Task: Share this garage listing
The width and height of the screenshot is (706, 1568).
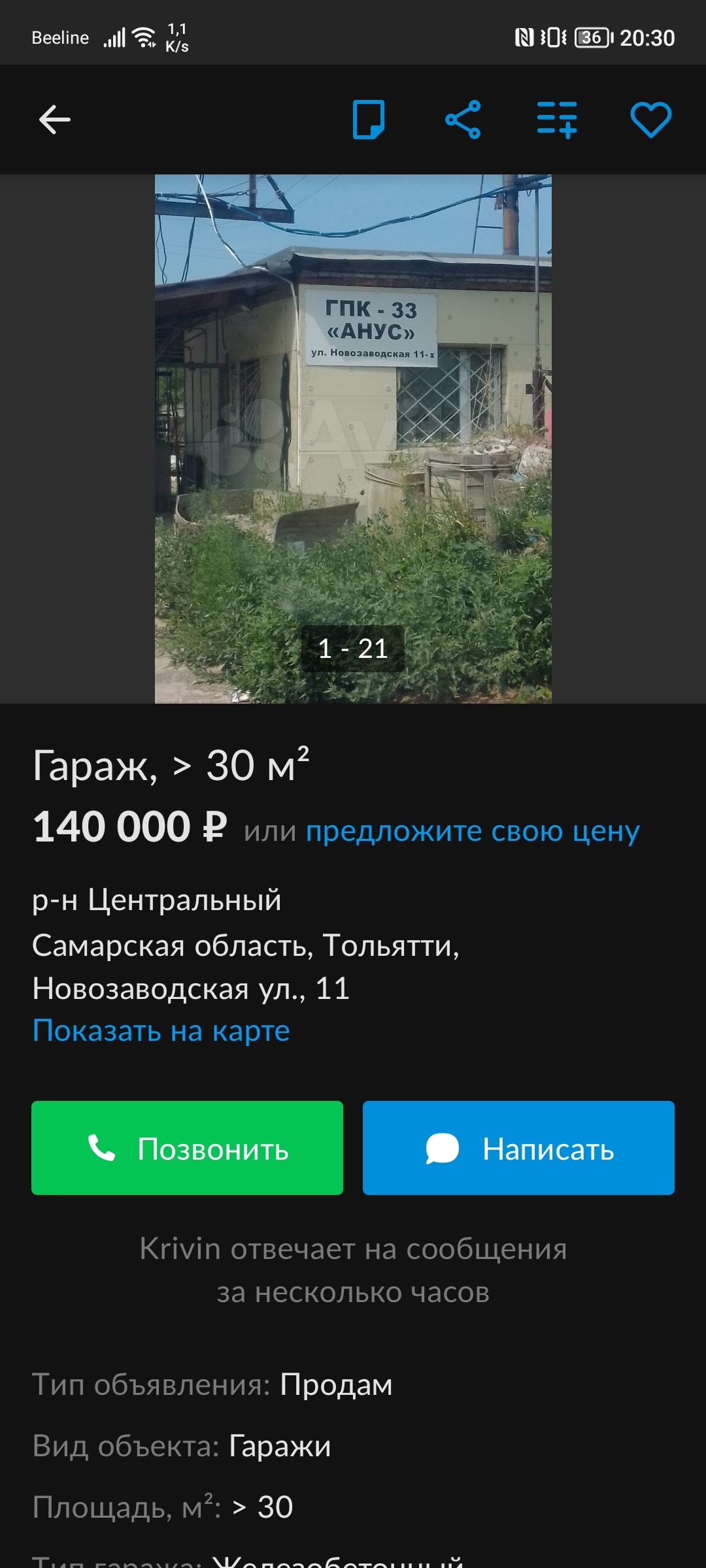Action: (463, 120)
